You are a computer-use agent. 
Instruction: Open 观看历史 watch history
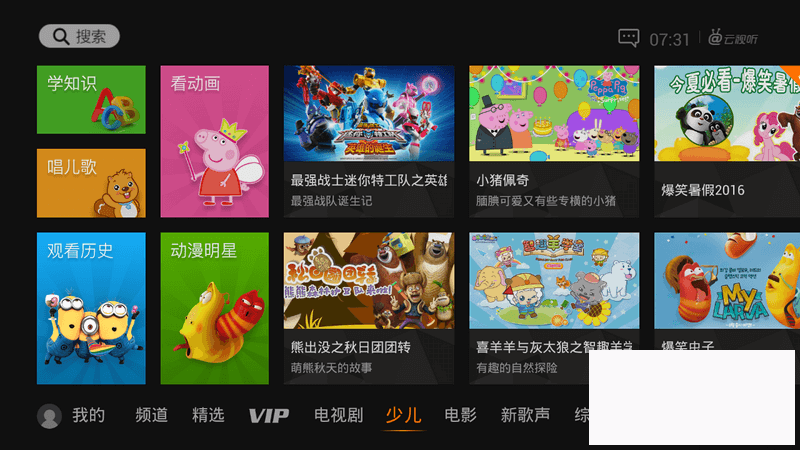tap(91, 308)
